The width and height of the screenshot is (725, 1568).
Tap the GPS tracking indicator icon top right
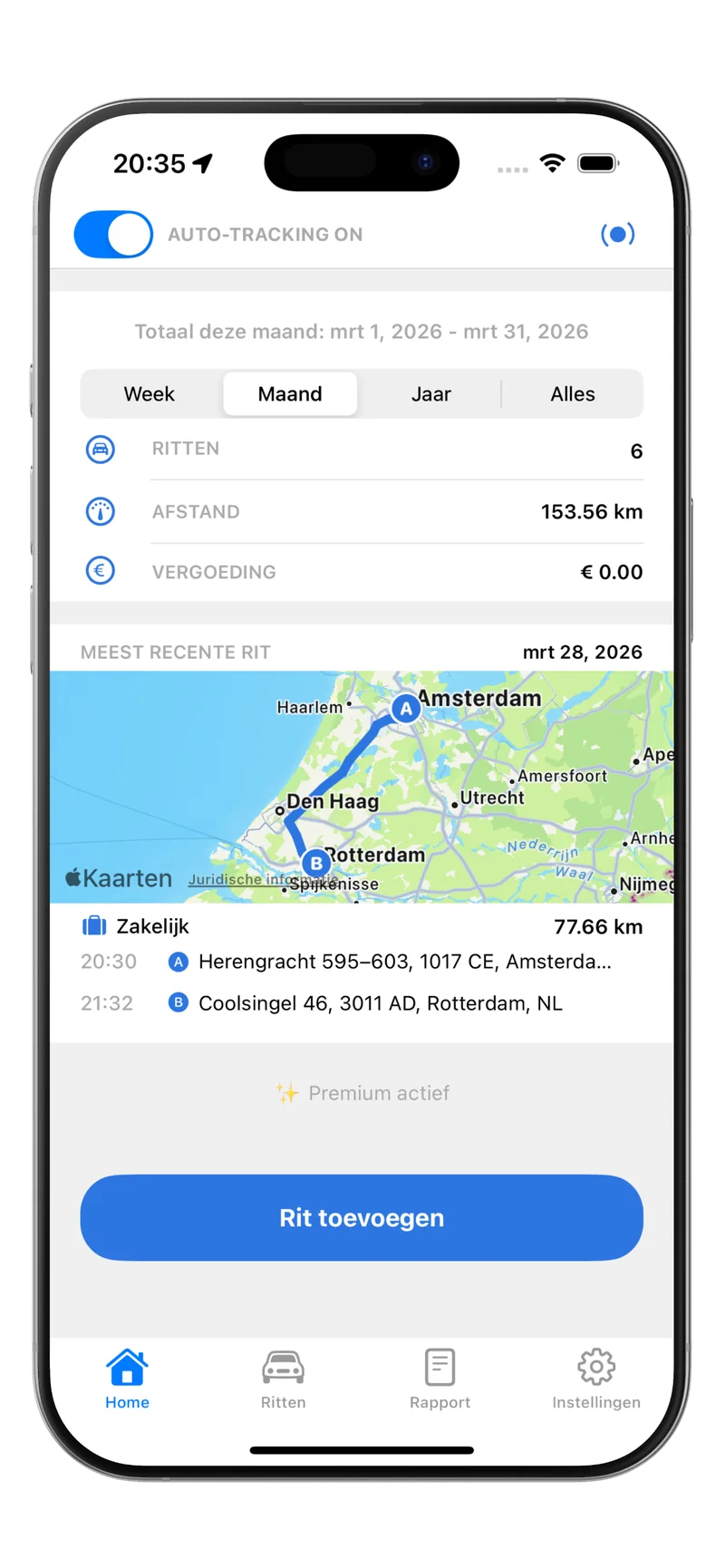point(617,234)
